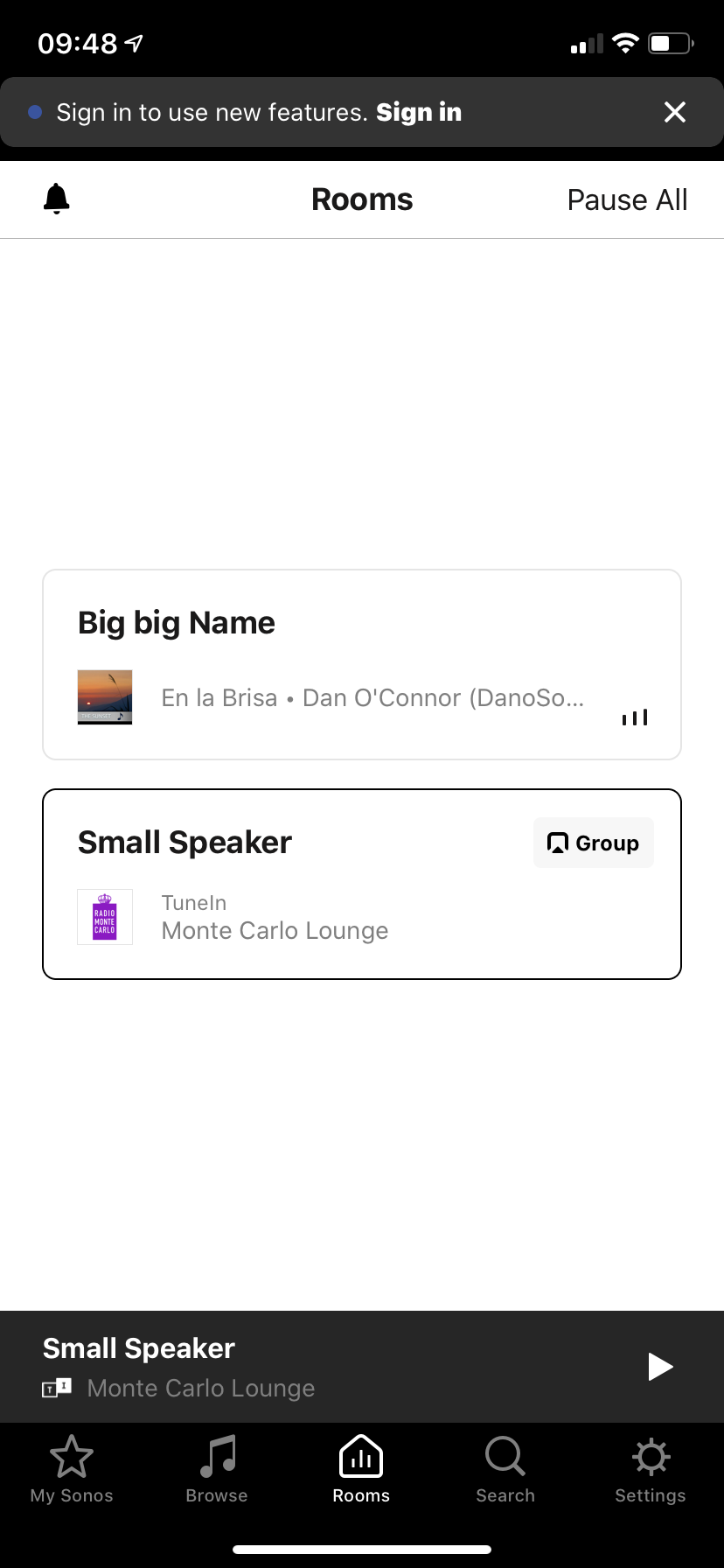The image size is (724, 1568).
Task: Open the Rooms tab icon
Action: 361,1452
